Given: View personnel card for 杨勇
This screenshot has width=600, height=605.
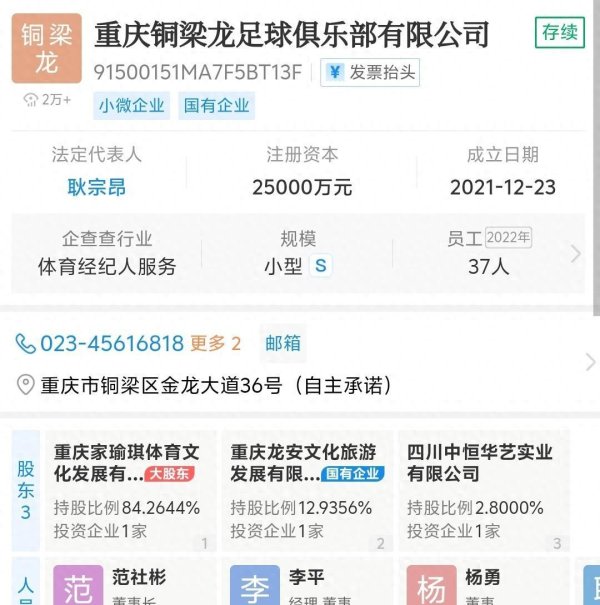Looking at the screenshot, I should (484, 585).
